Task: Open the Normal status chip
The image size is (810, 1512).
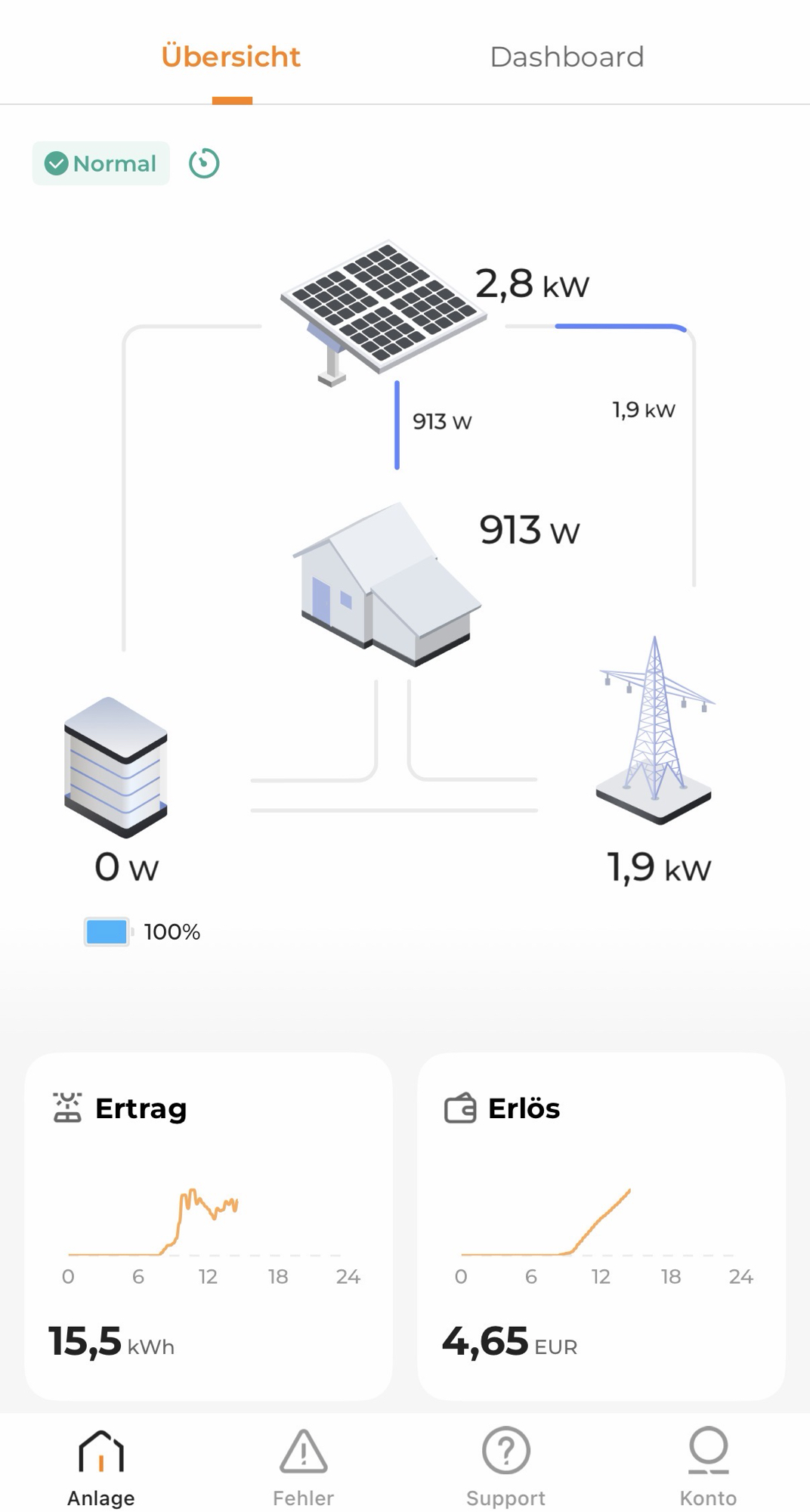Action: pos(101,163)
